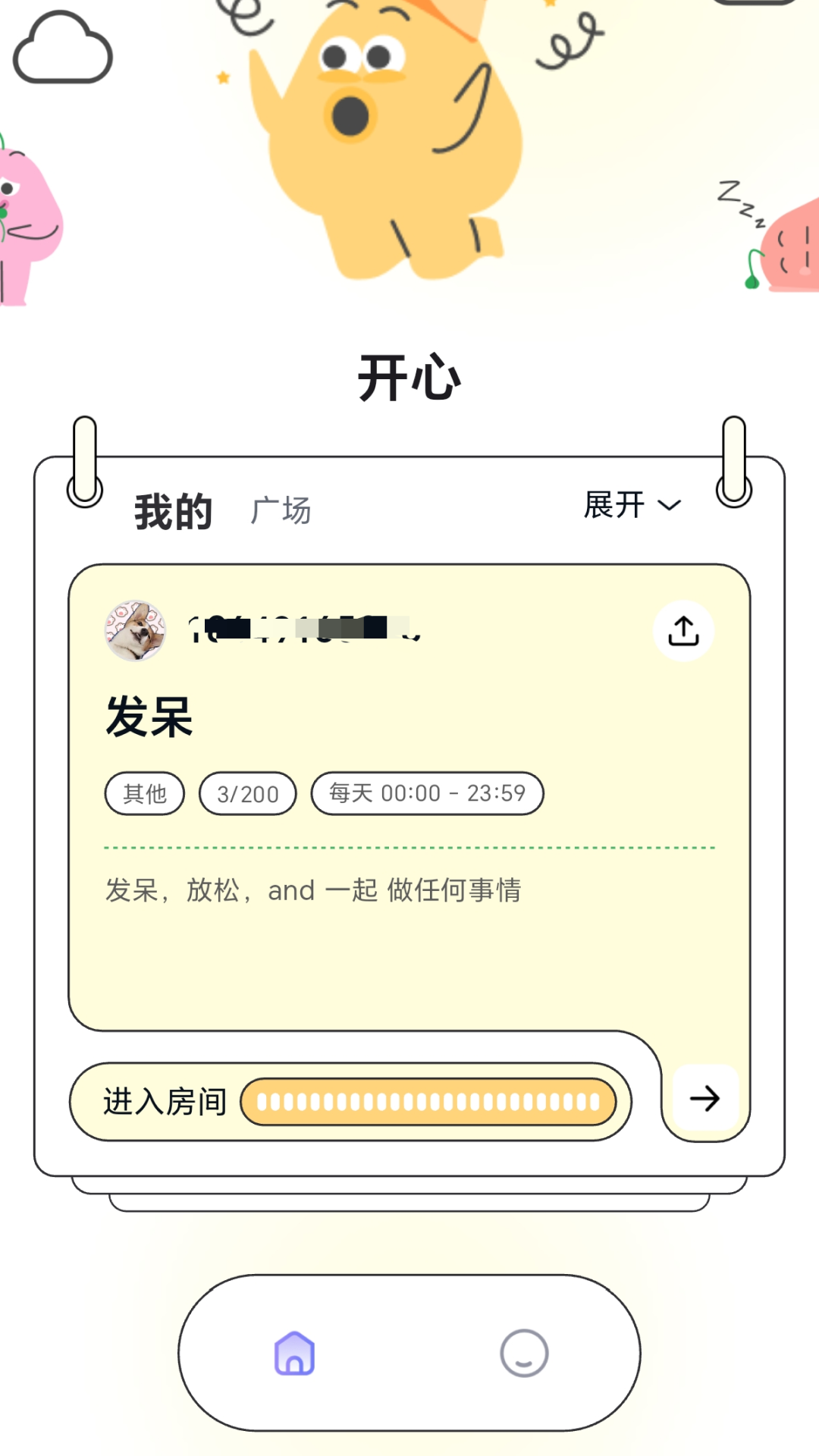The height and width of the screenshot is (1456, 819).
Task: Tap the right arrow button
Action: click(x=705, y=1098)
